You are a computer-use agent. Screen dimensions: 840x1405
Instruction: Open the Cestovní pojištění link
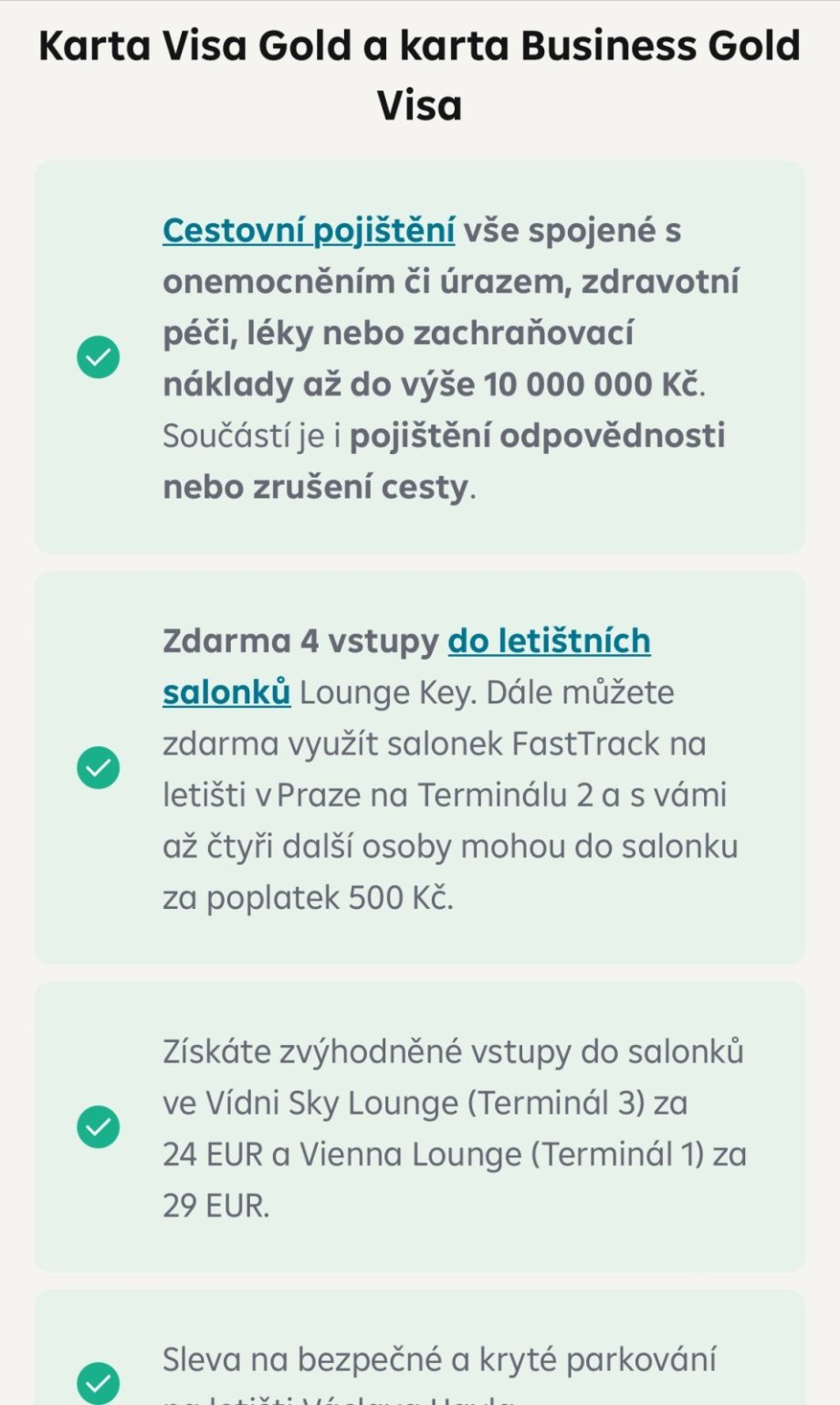tap(309, 230)
